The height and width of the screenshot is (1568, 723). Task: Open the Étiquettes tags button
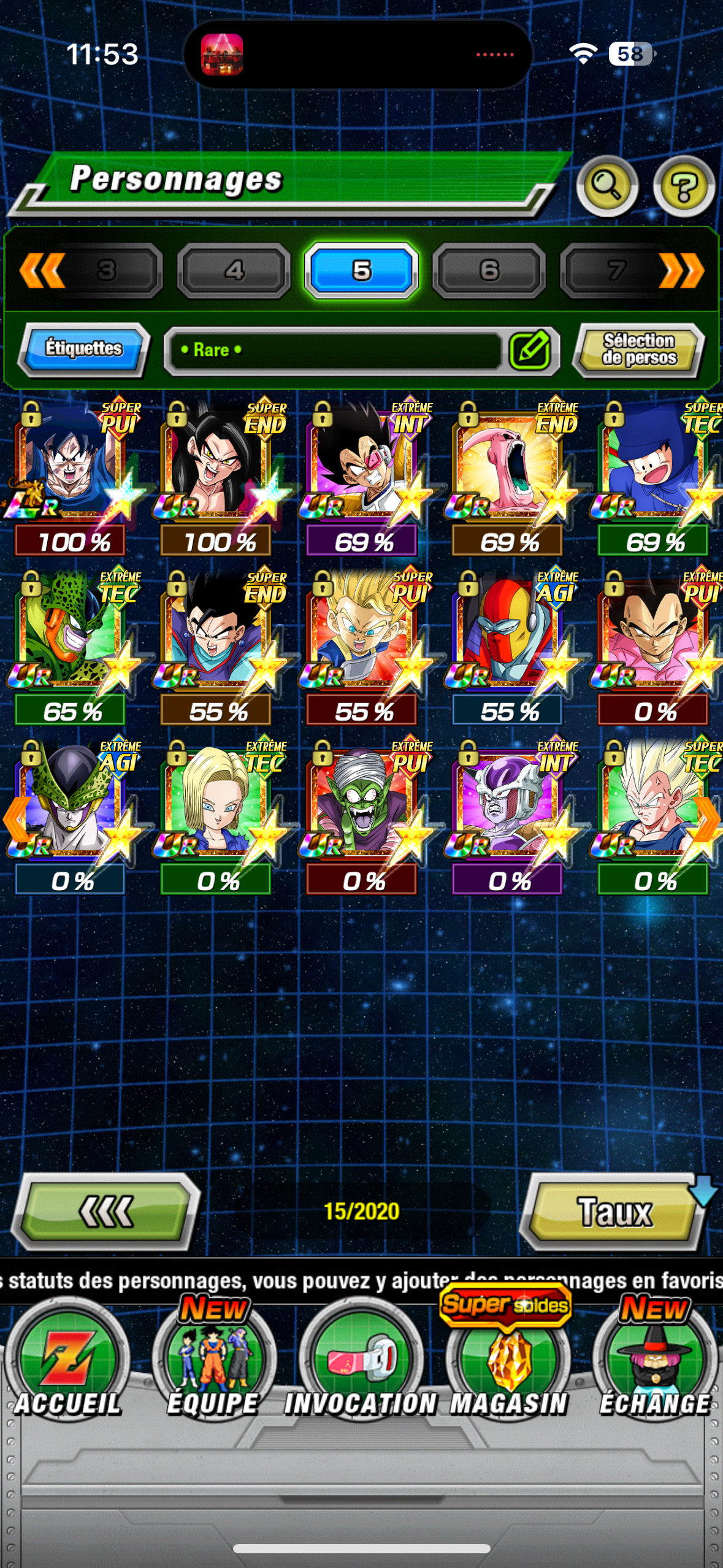(x=84, y=348)
